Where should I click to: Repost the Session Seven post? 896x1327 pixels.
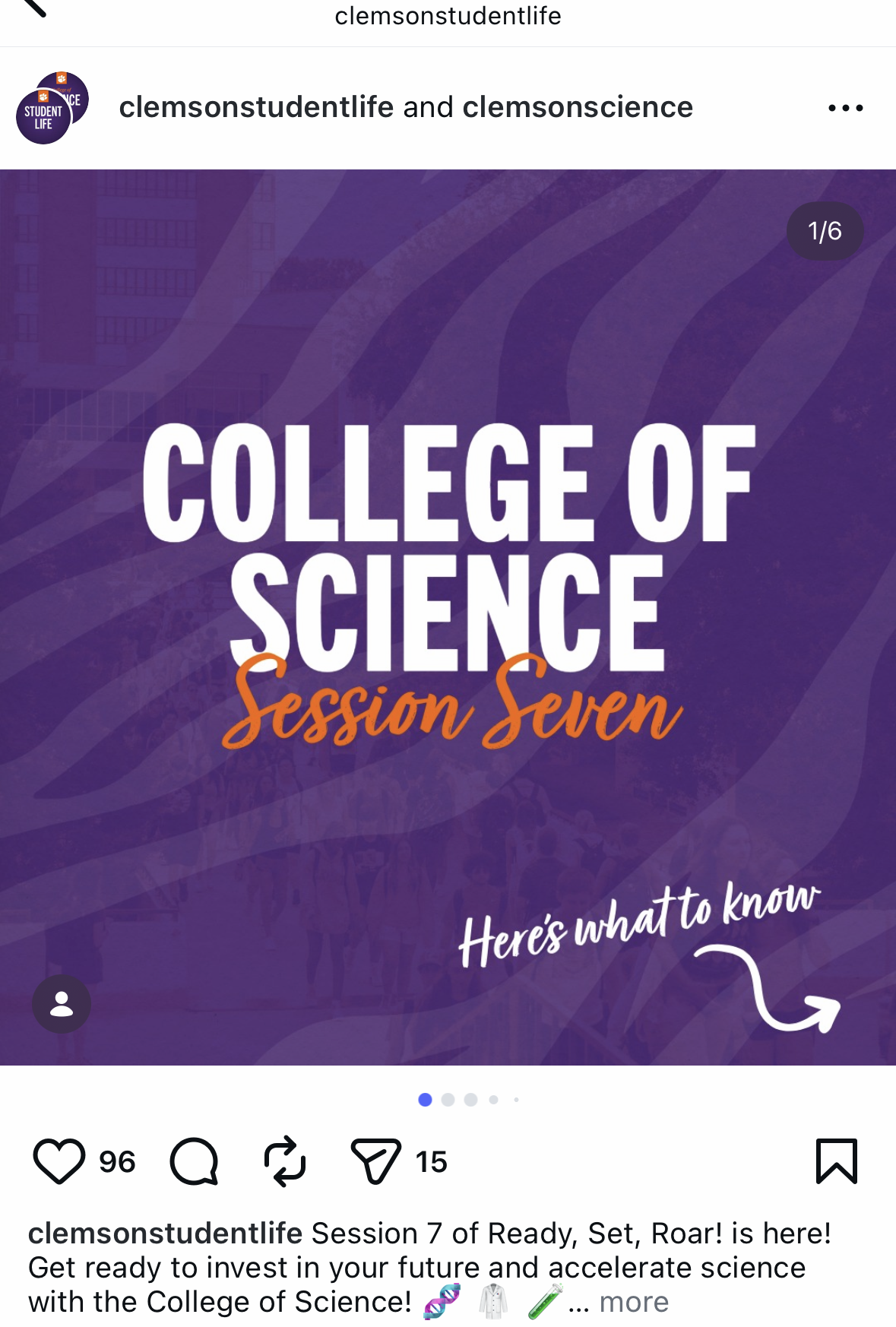tap(285, 1161)
